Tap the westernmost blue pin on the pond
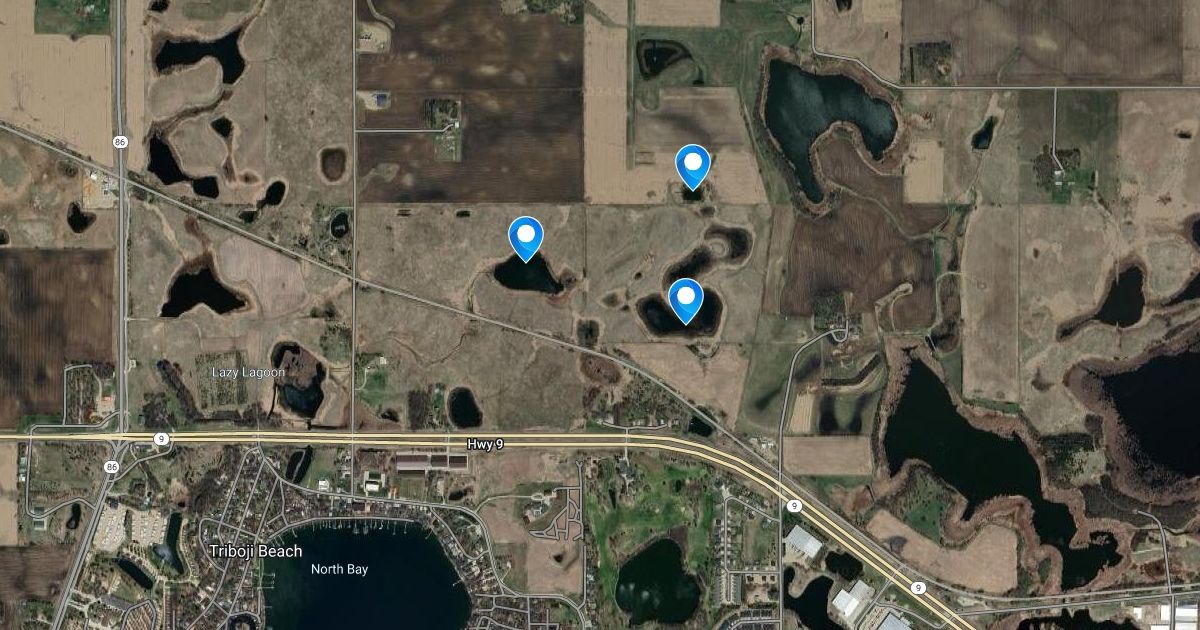1200x630 pixels. pyautogui.click(x=525, y=236)
